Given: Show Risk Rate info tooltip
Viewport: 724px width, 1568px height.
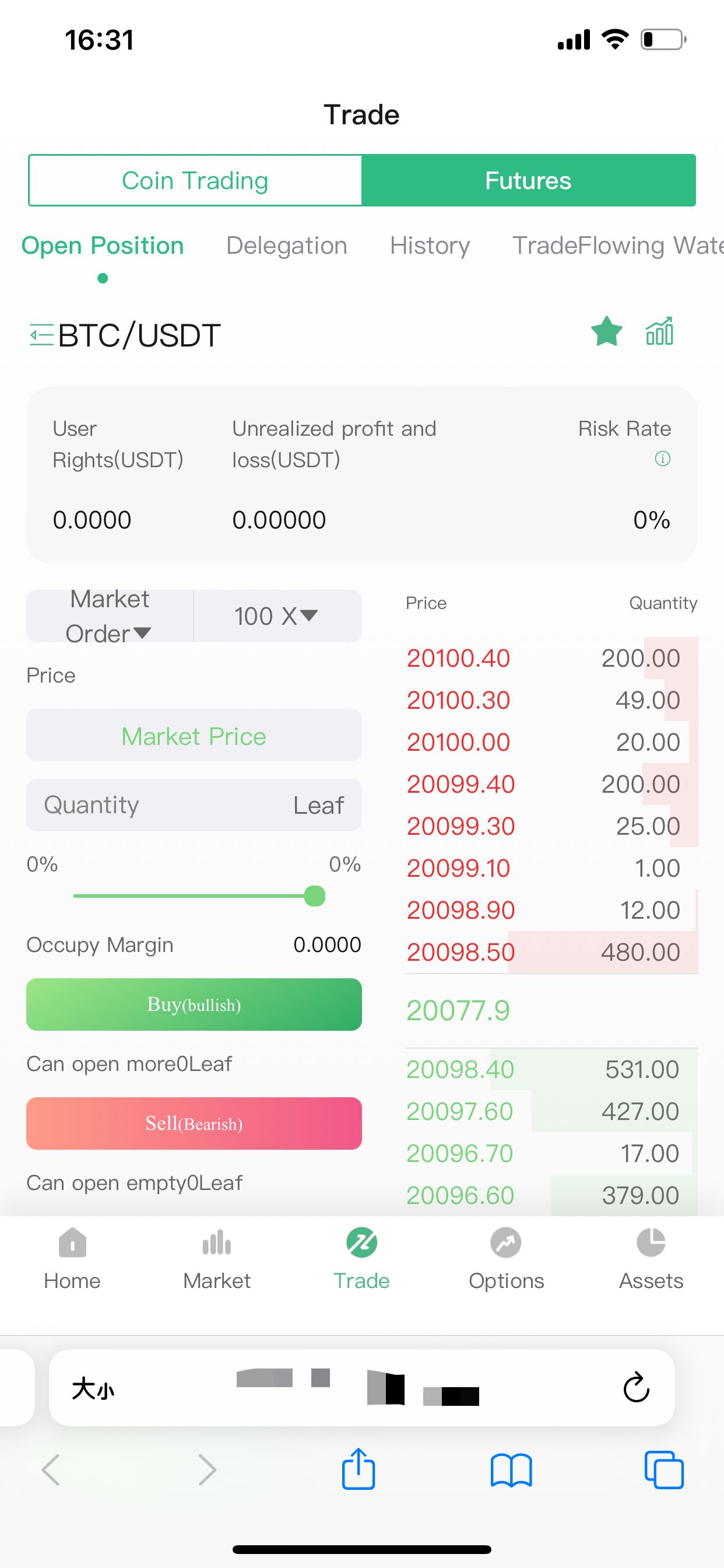Looking at the screenshot, I should point(662,459).
